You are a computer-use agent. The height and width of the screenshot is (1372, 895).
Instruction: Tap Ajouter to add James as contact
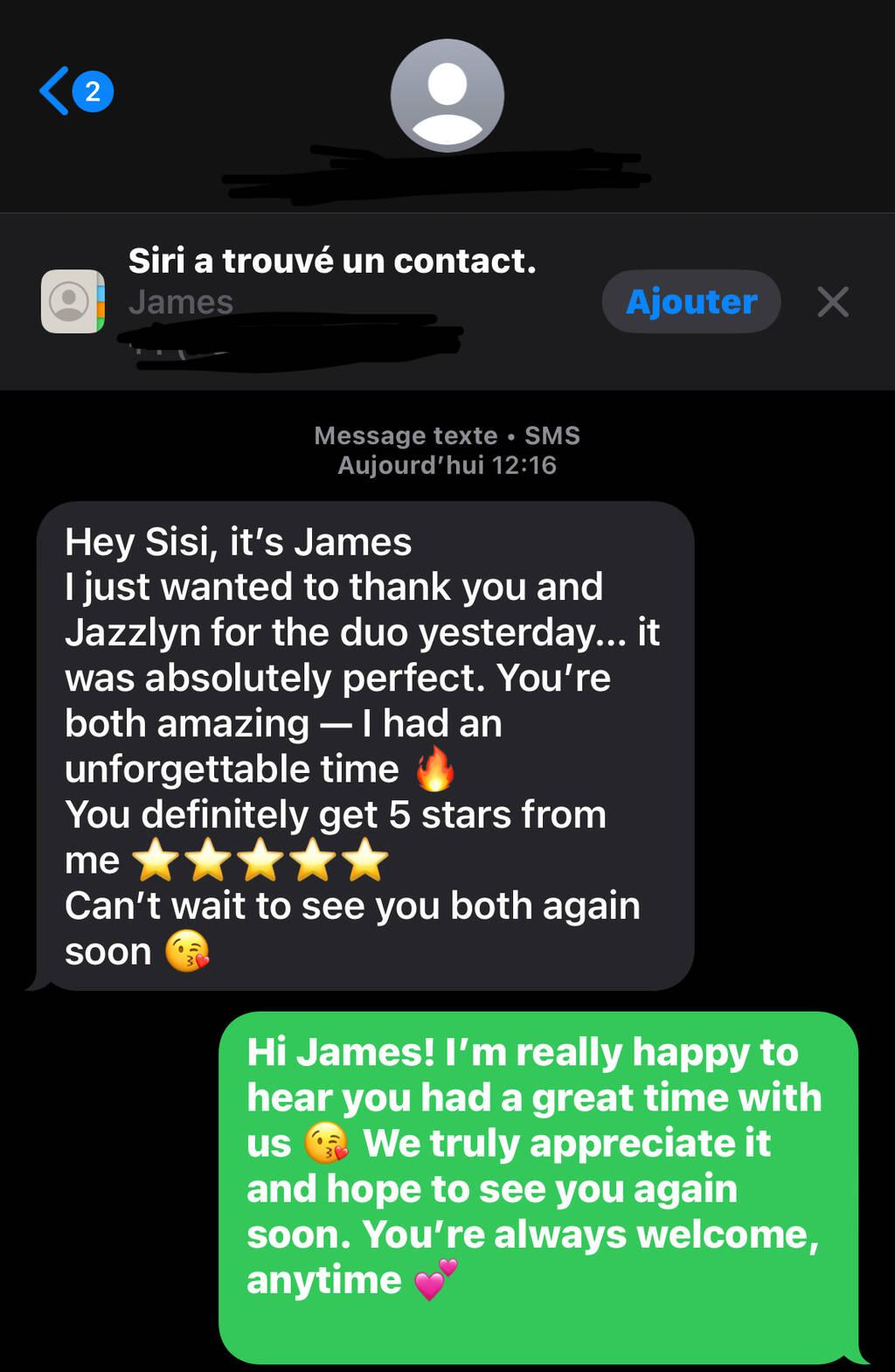[690, 302]
